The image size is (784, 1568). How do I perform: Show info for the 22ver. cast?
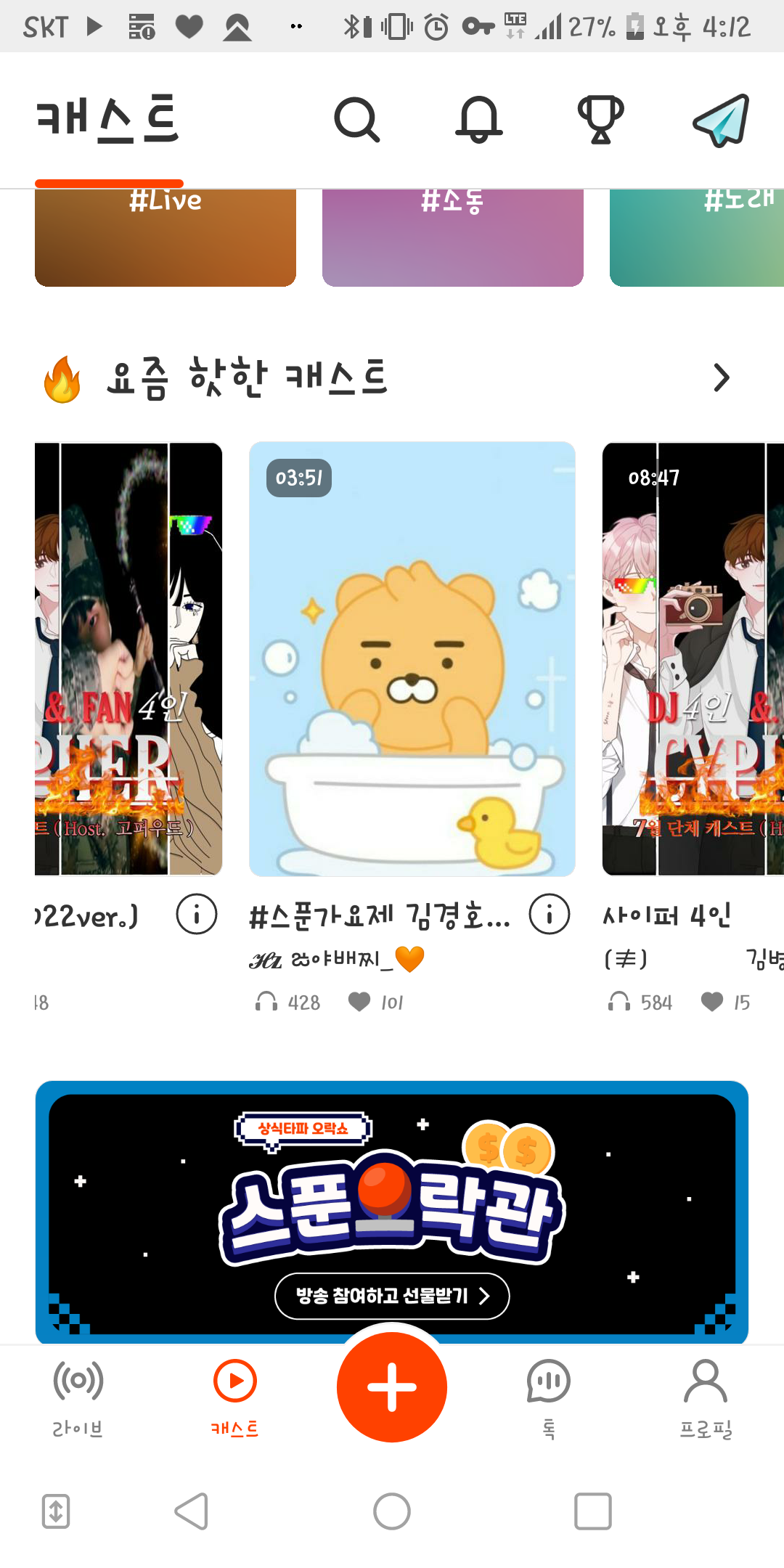(x=197, y=914)
